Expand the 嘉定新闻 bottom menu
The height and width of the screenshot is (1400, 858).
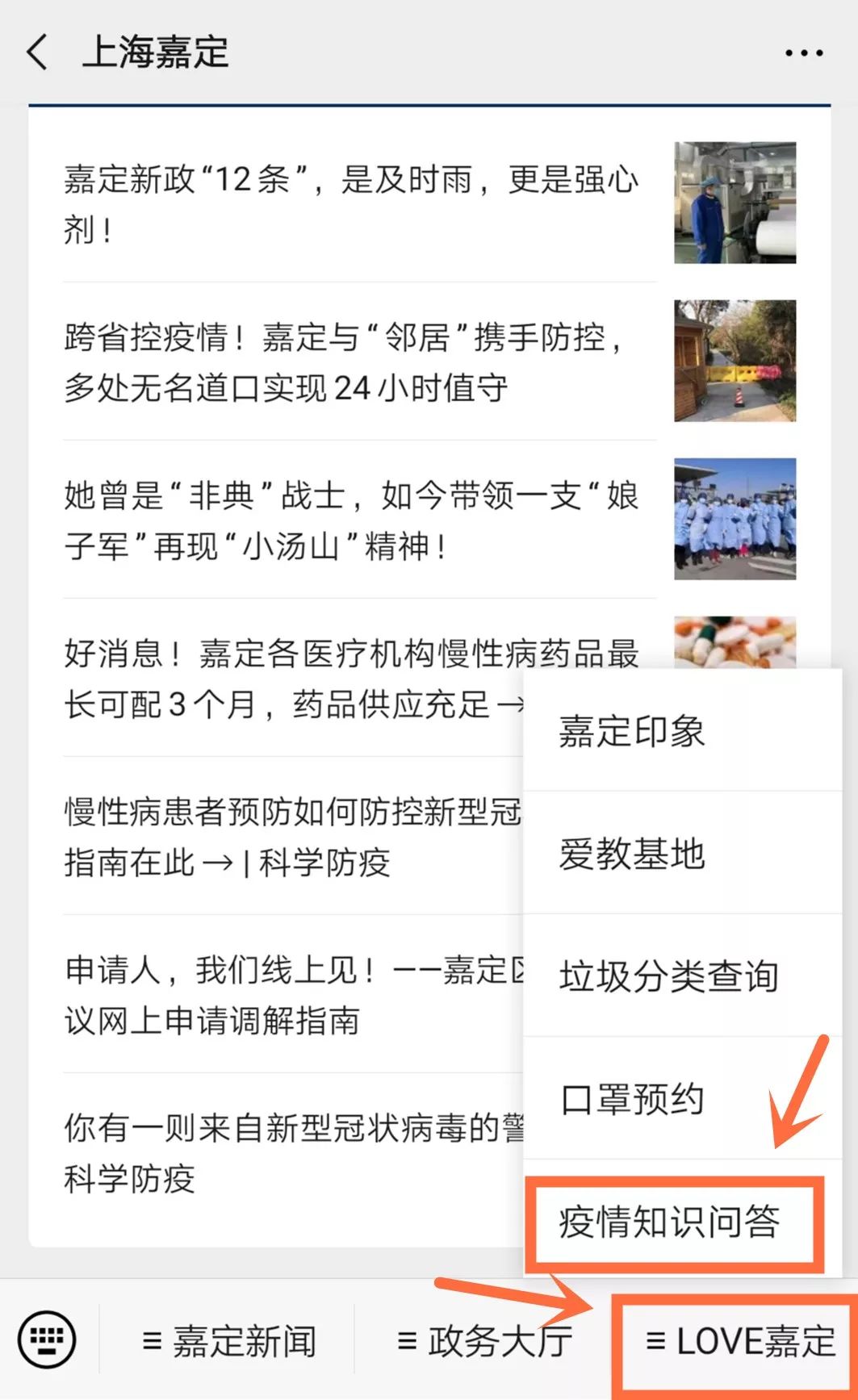click(228, 1341)
